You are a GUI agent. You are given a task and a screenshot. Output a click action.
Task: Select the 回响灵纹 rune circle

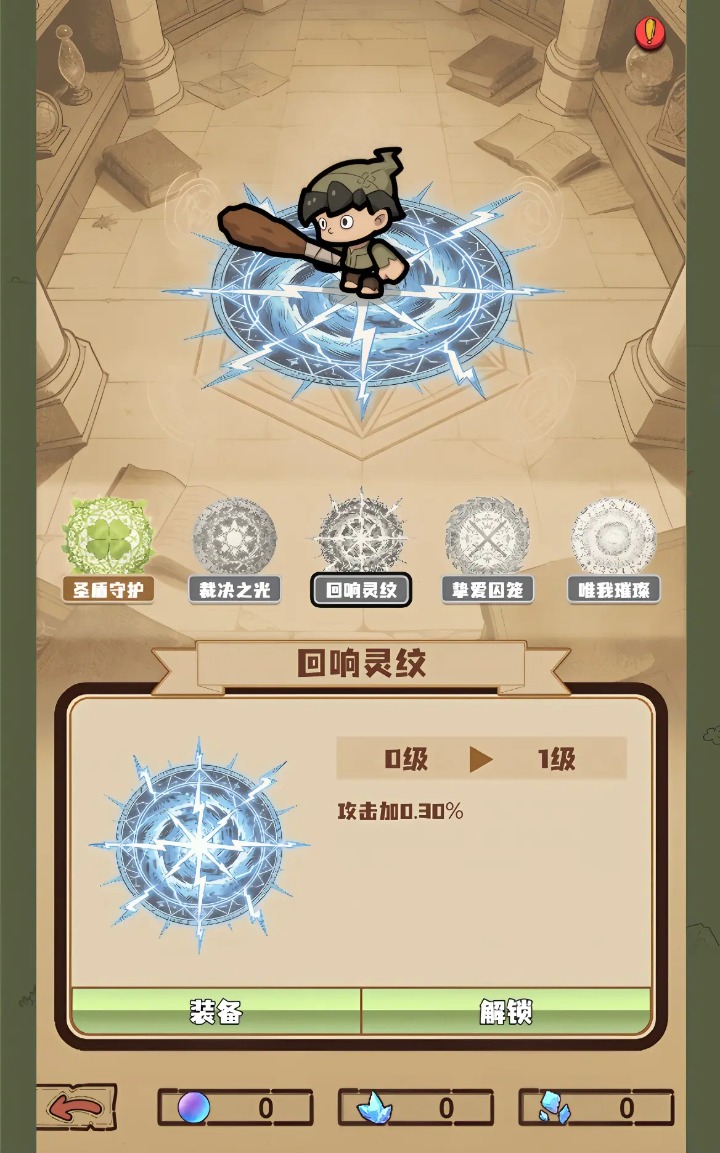[x=361, y=538]
